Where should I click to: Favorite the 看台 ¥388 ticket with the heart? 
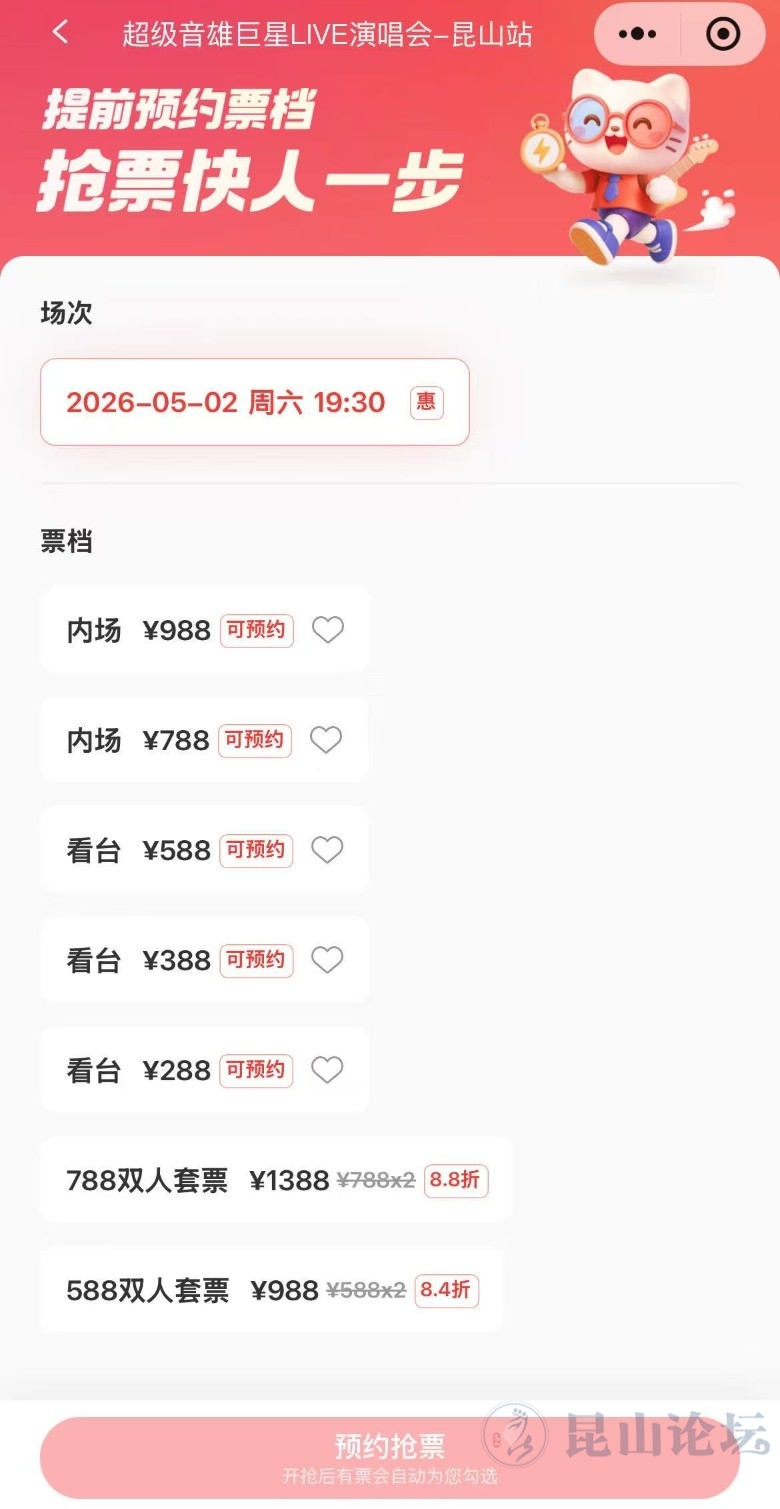tap(327, 960)
